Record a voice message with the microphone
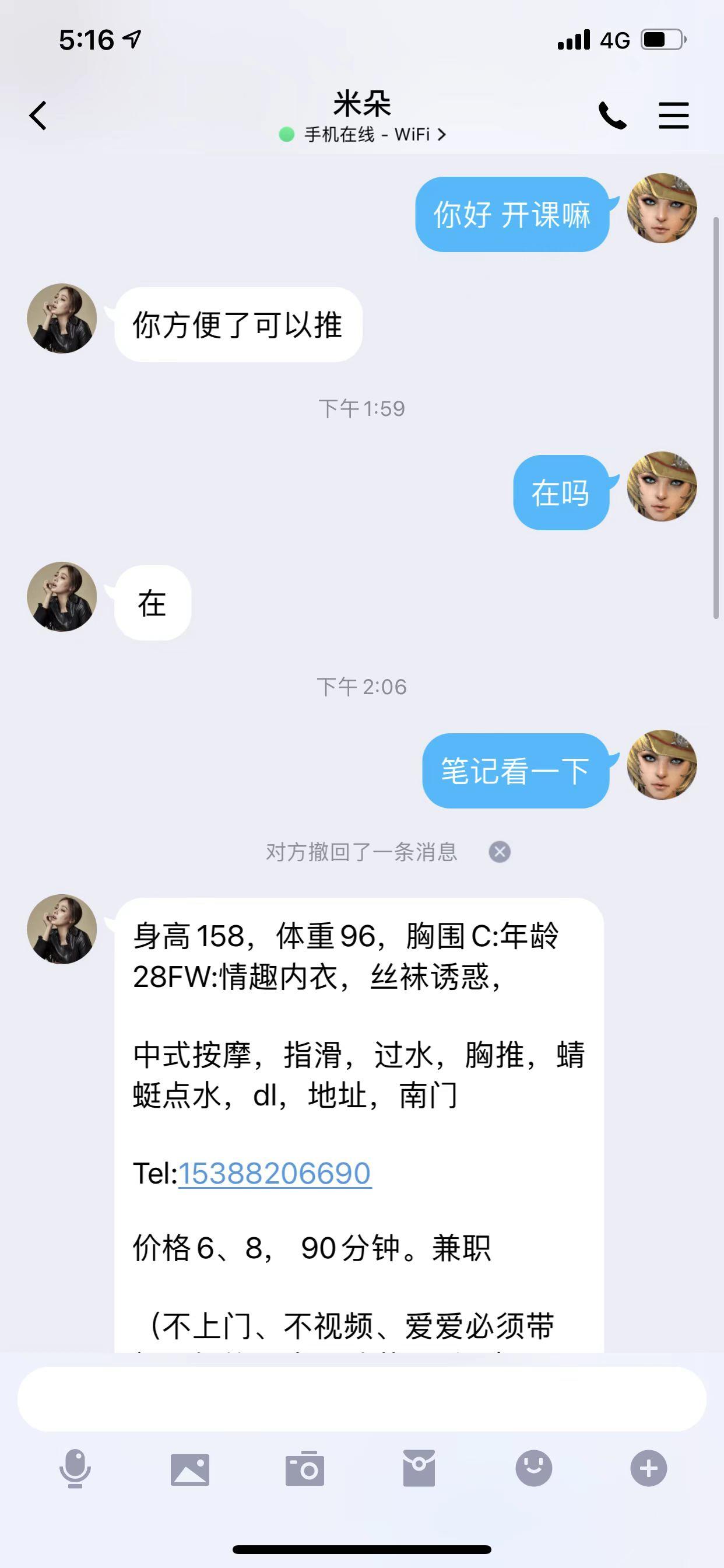The width and height of the screenshot is (724, 1568). (75, 1469)
